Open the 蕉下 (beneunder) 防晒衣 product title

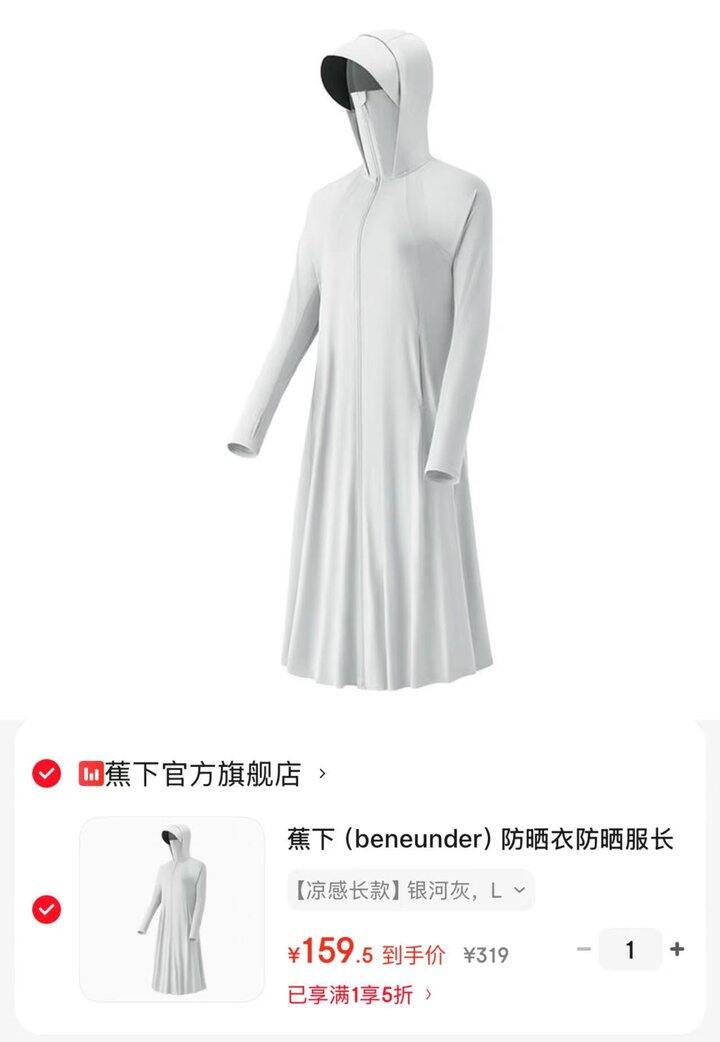(480, 839)
